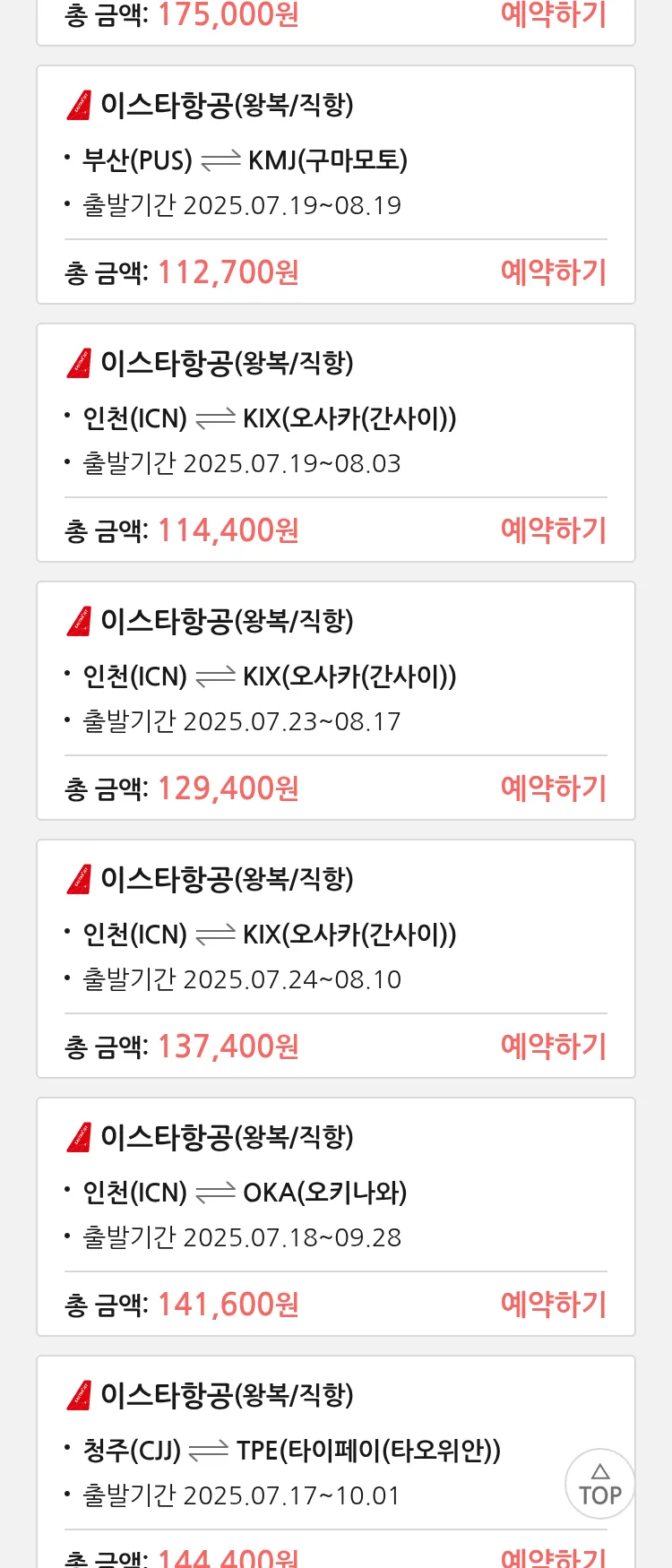This screenshot has width=672, height=1568.
Task: Tap 예약하기 for the 175,000원 fare
Action: click(x=553, y=15)
